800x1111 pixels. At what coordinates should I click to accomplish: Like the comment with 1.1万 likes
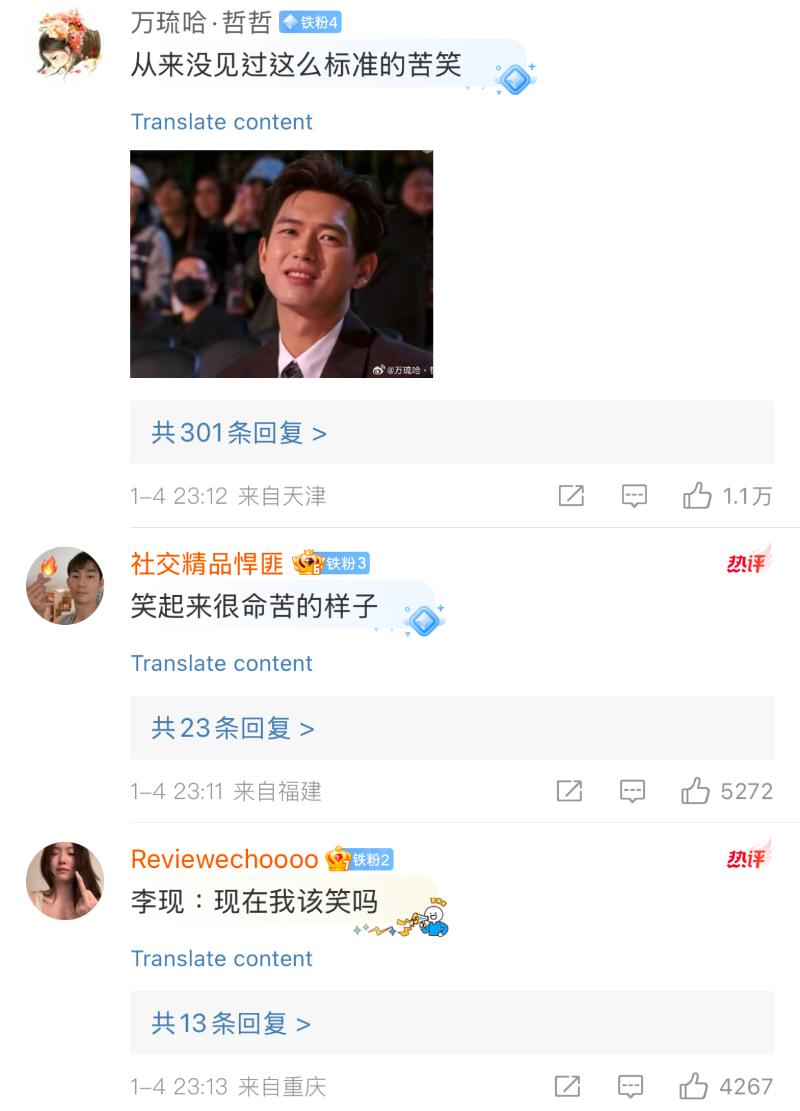tap(697, 496)
